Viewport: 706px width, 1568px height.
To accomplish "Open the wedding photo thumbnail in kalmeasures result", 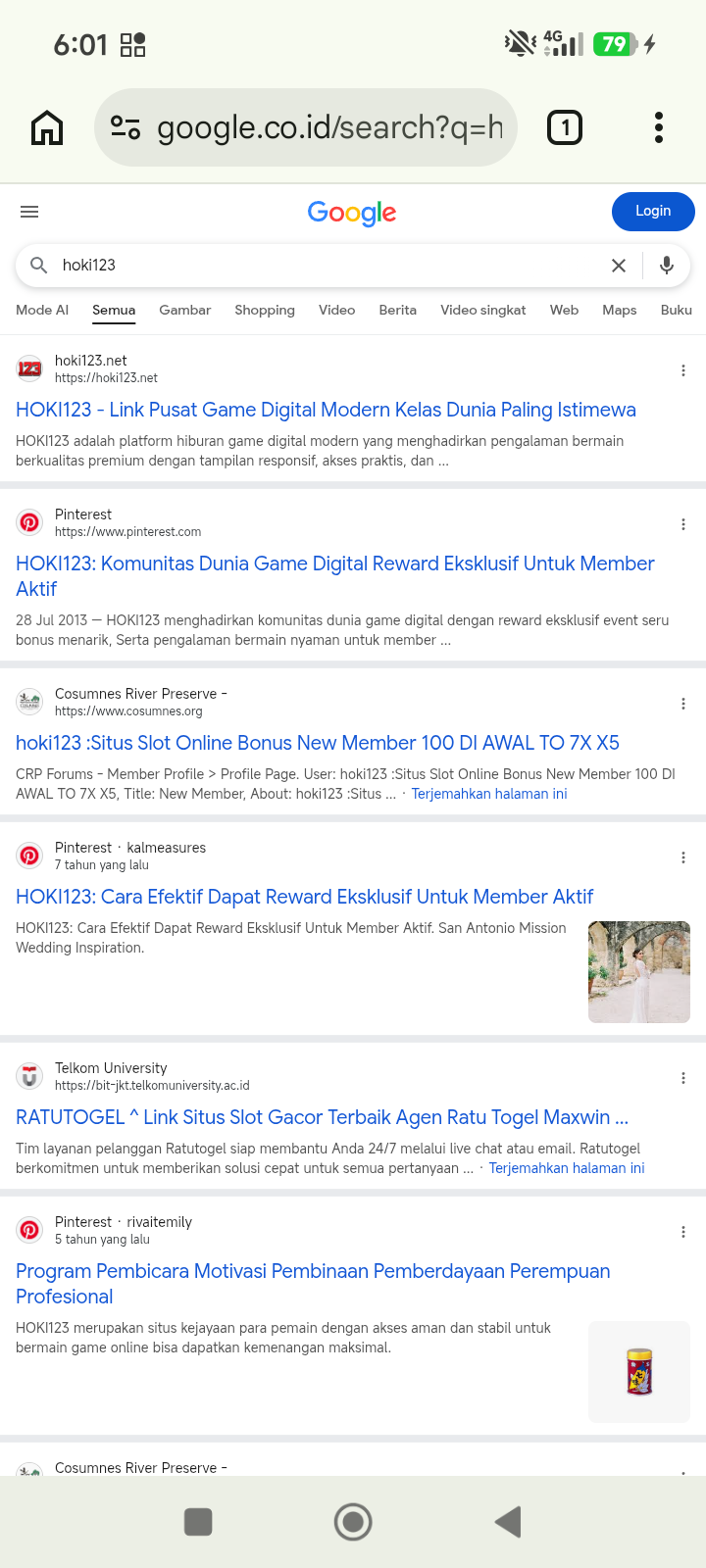I will (639, 972).
